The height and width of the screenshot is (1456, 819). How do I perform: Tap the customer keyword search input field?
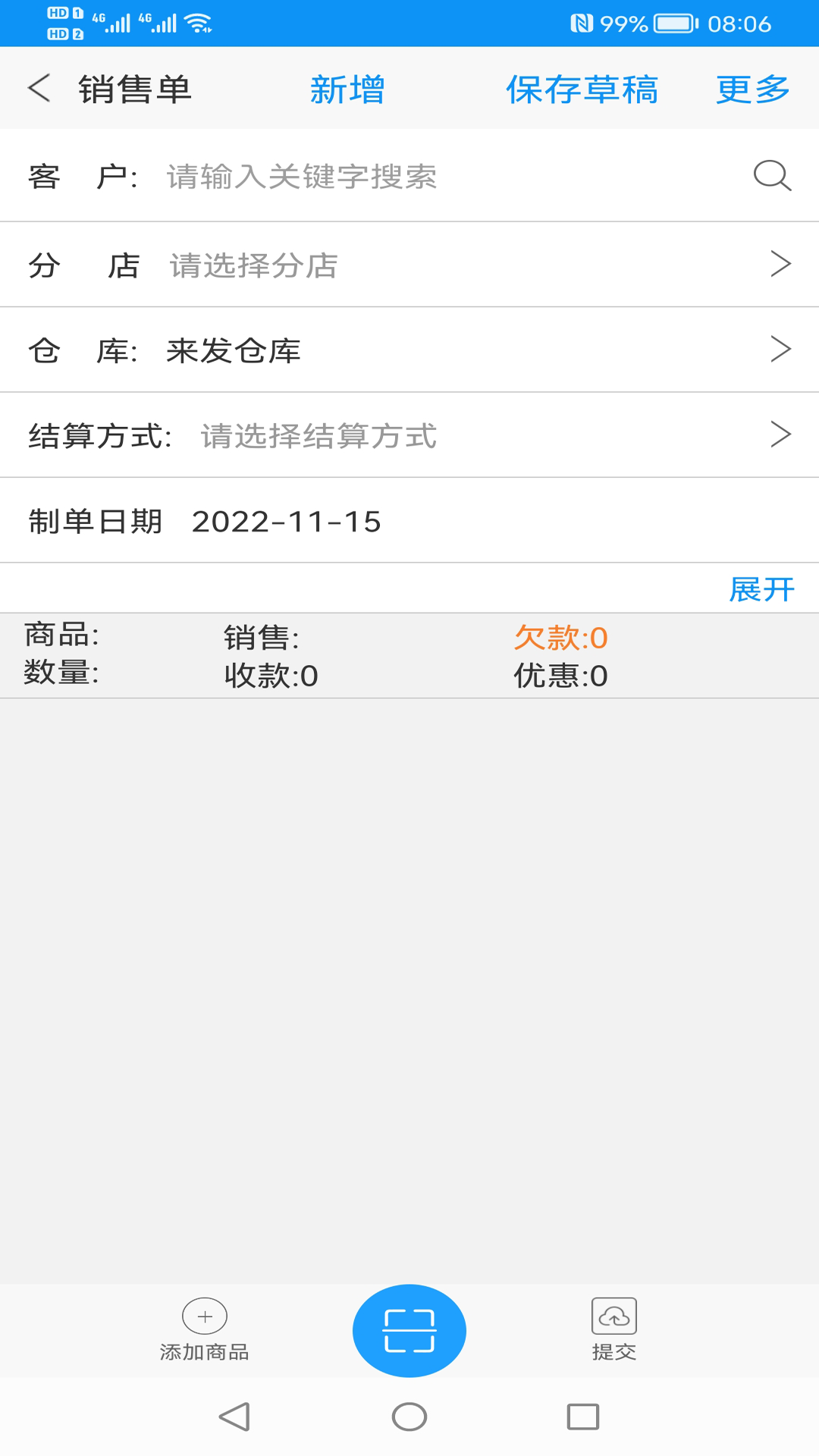coord(379,177)
